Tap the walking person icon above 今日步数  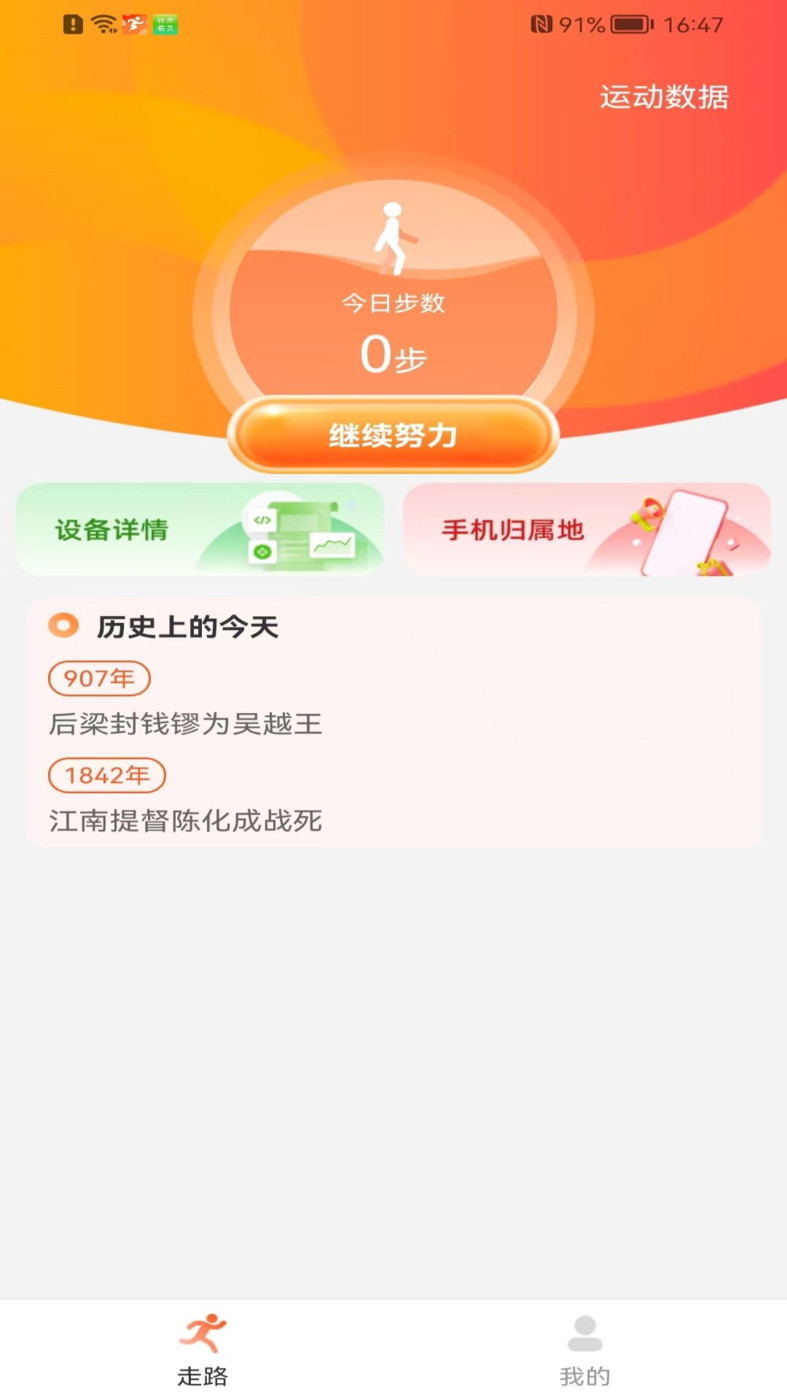point(393,237)
